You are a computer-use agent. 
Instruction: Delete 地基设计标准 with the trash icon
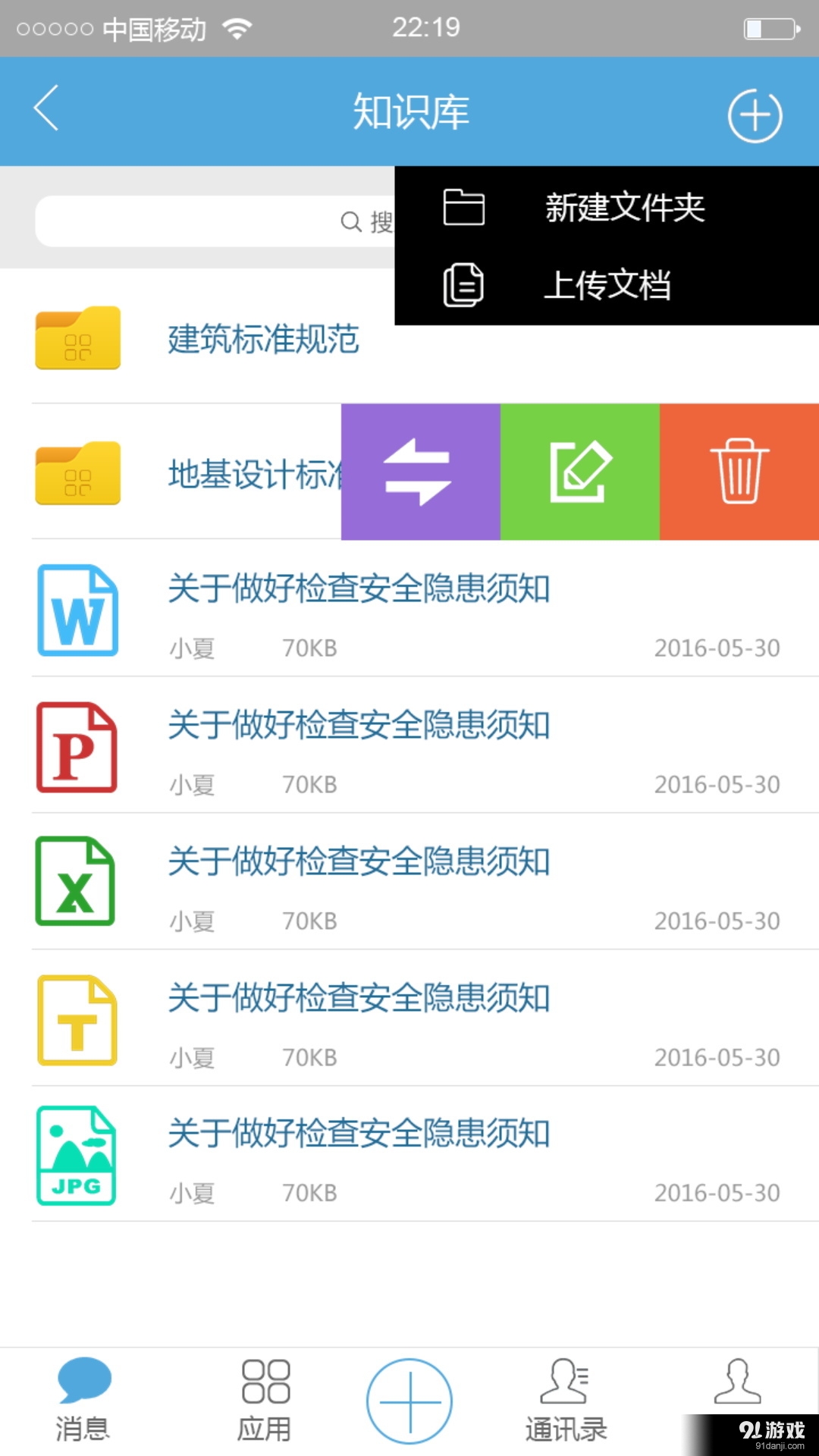739,470
